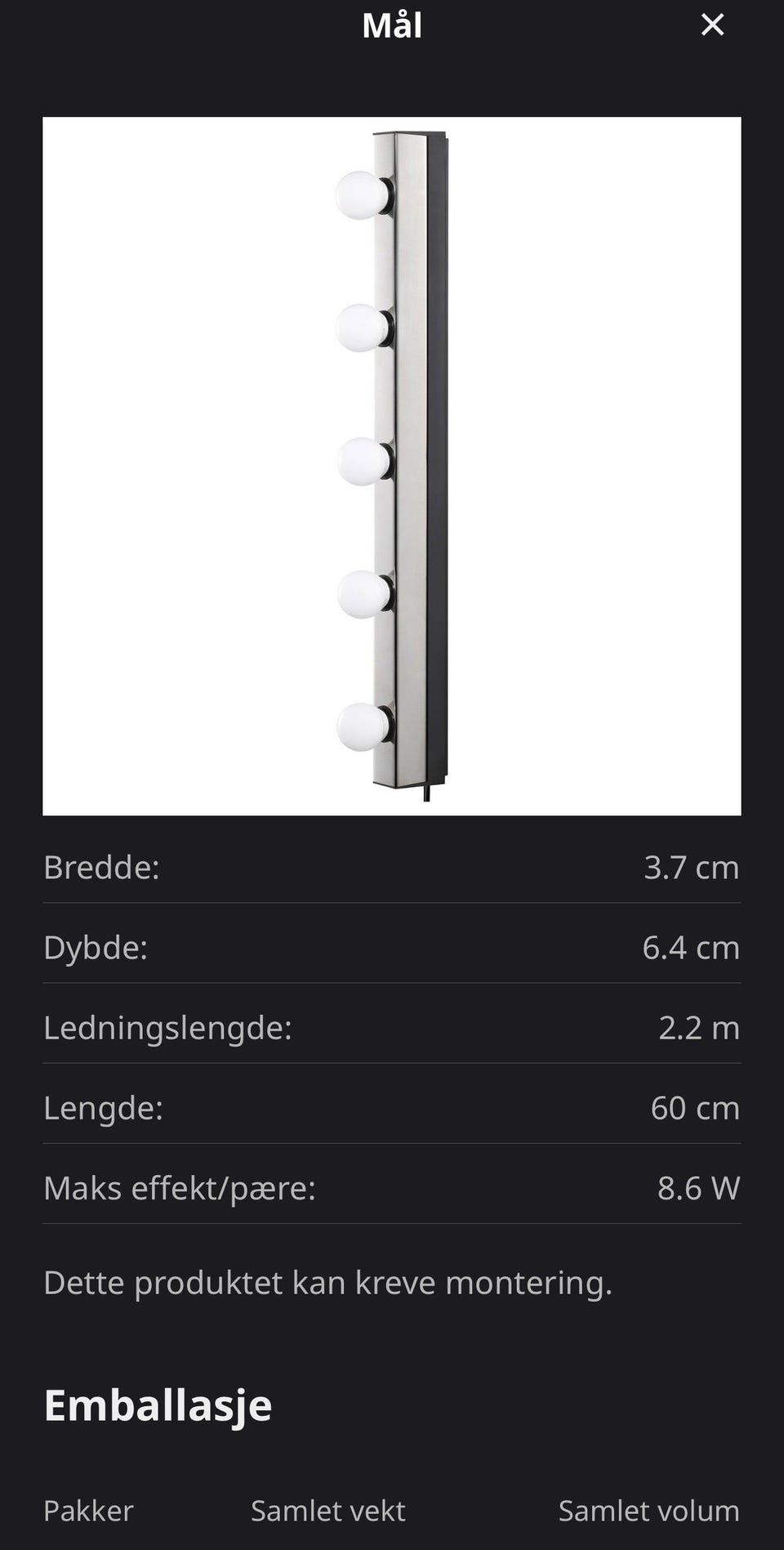Image resolution: width=784 pixels, height=1550 pixels.
Task: Select the Maks effekt/pære row
Action: pos(392,1189)
